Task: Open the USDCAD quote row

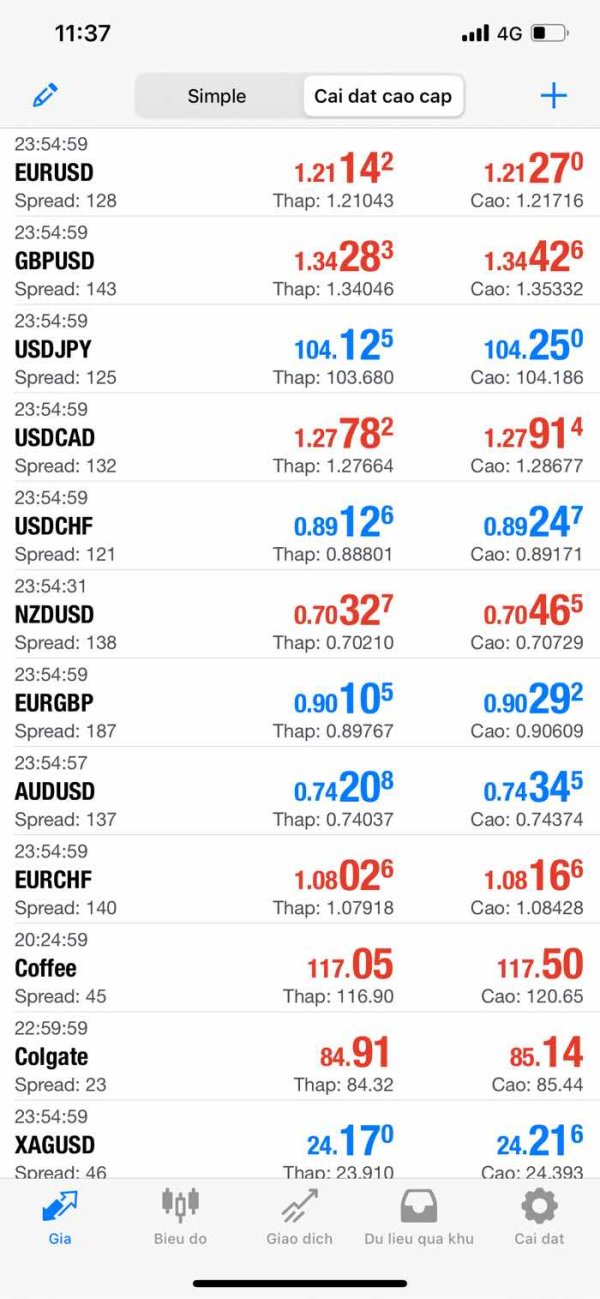Action: click(300, 437)
